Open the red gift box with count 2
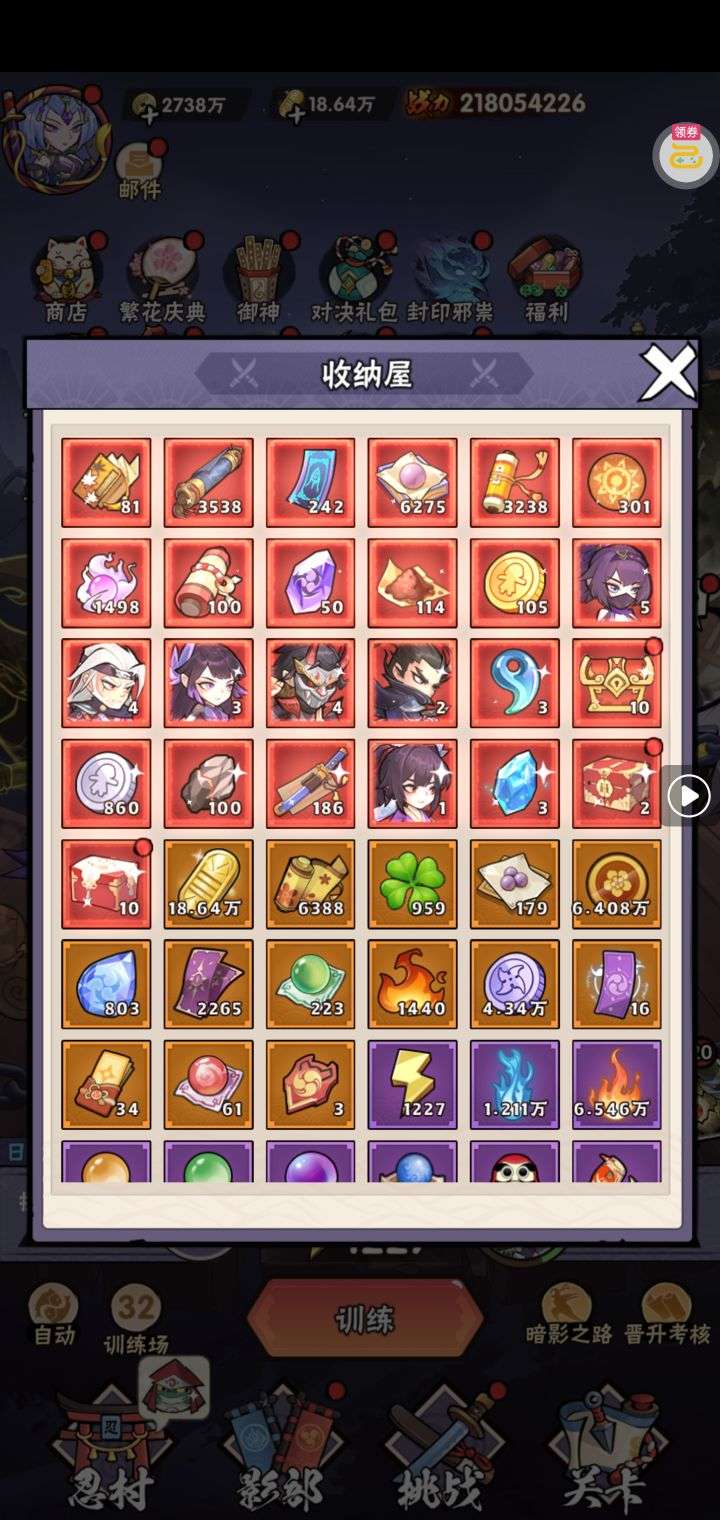The width and height of the screenshot is (720, 1520). 616,783
